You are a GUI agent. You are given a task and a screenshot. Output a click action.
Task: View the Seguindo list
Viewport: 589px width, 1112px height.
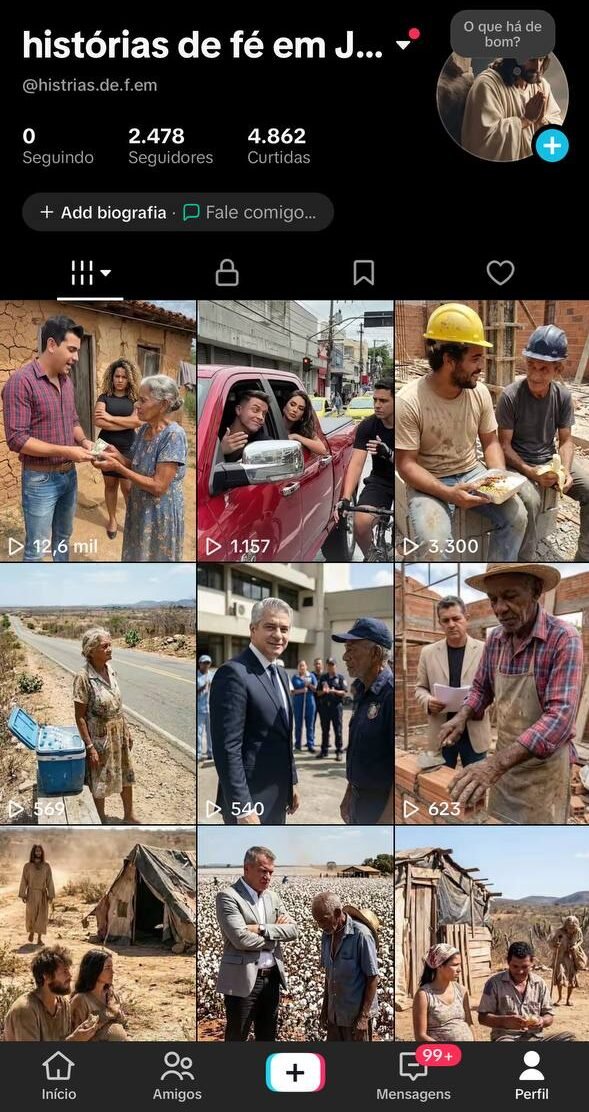(x=57, y=146)
